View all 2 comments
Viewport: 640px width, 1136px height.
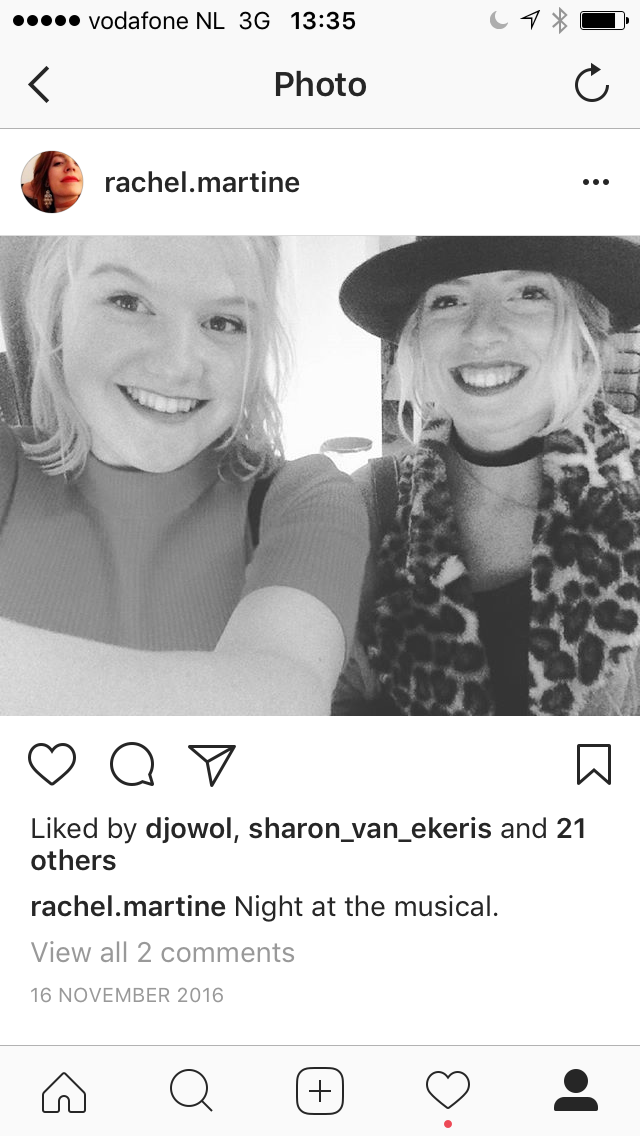click(163, 952)
